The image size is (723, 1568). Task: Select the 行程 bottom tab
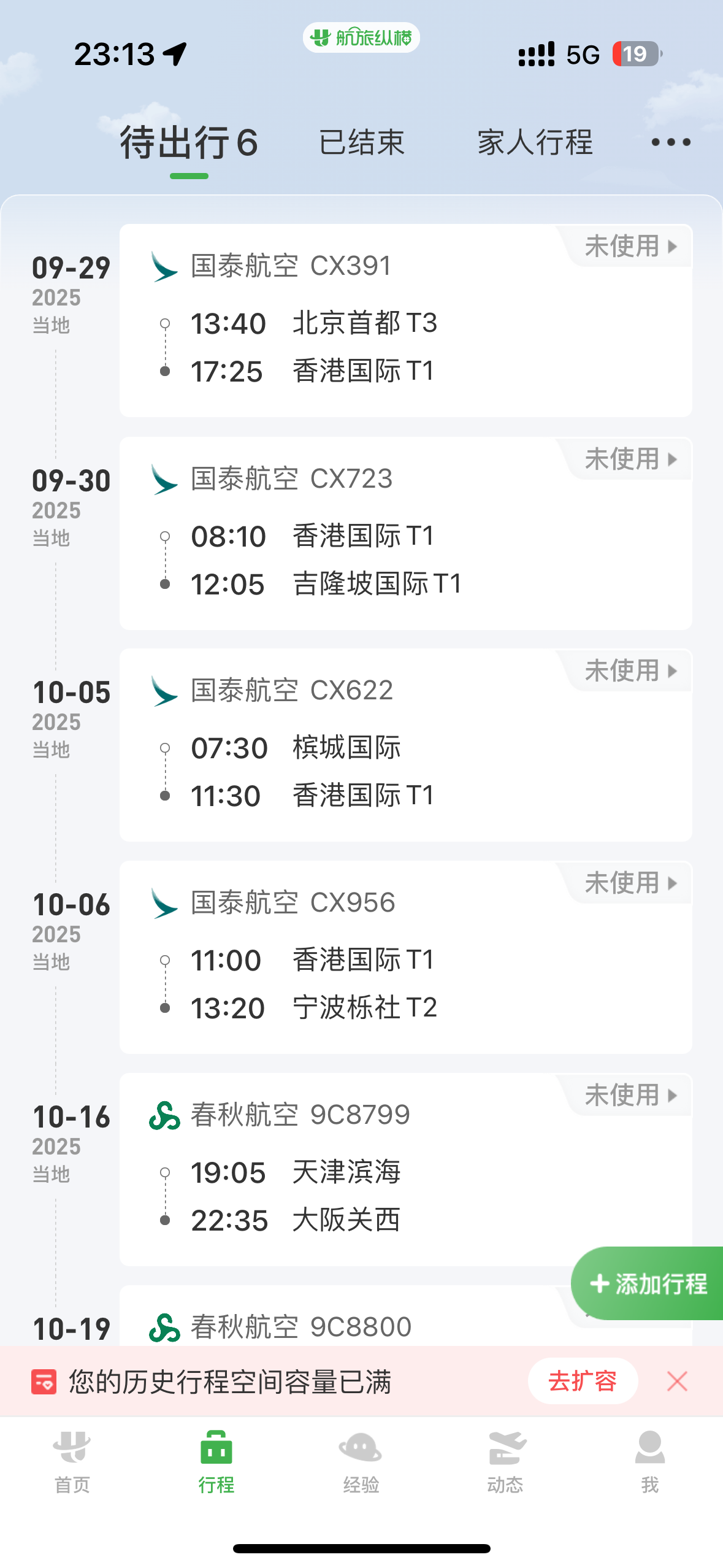[x=216, y=1462]
